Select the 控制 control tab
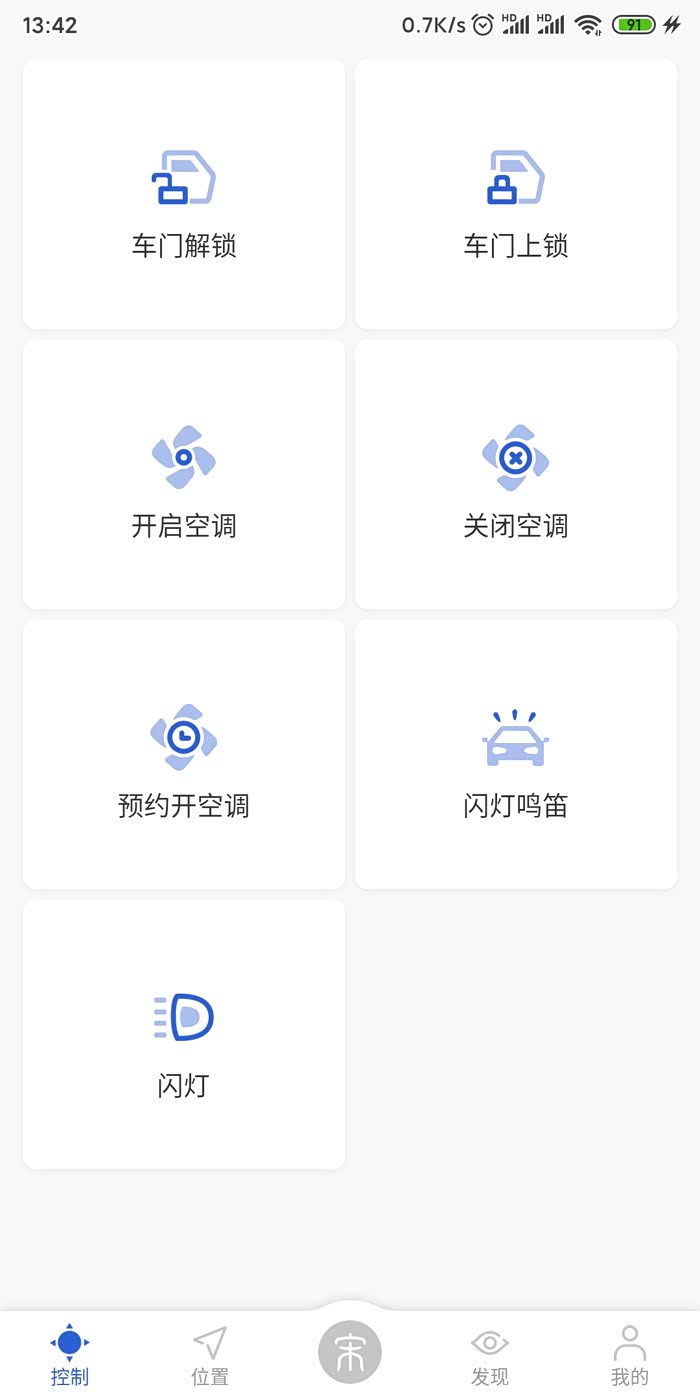 (x=70, y=1356)
